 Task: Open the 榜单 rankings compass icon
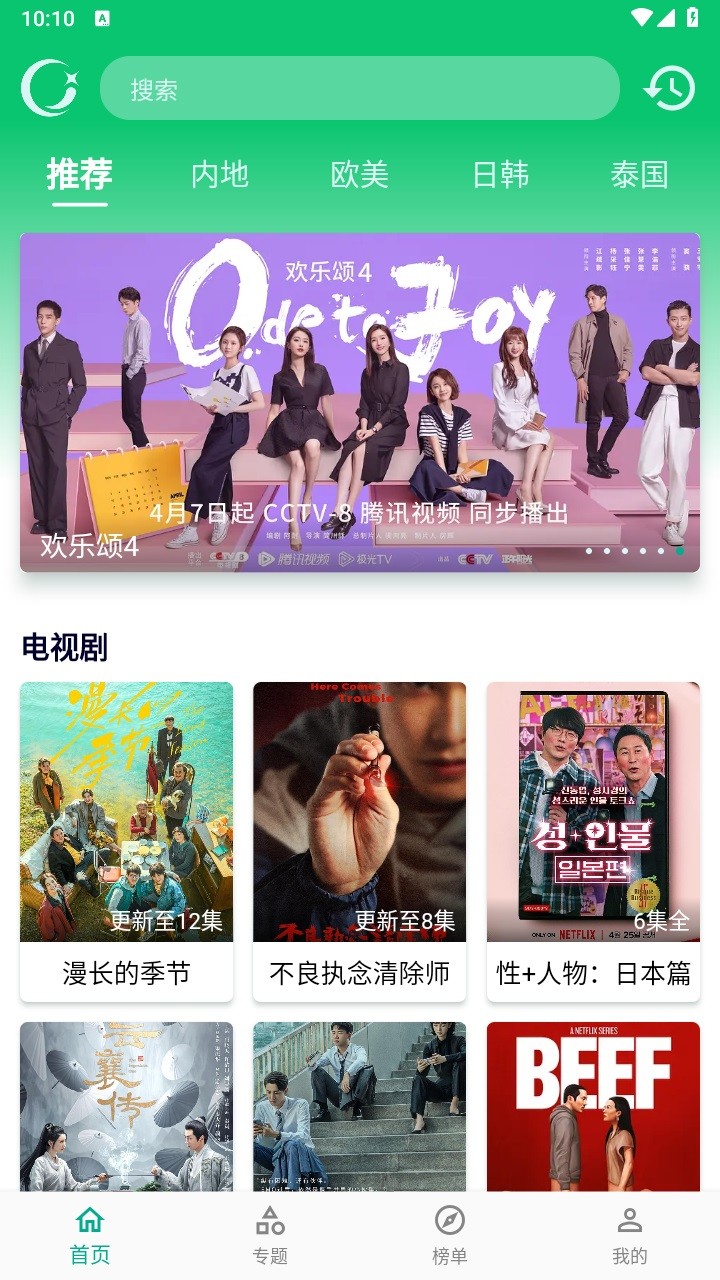pos(450,1222)
